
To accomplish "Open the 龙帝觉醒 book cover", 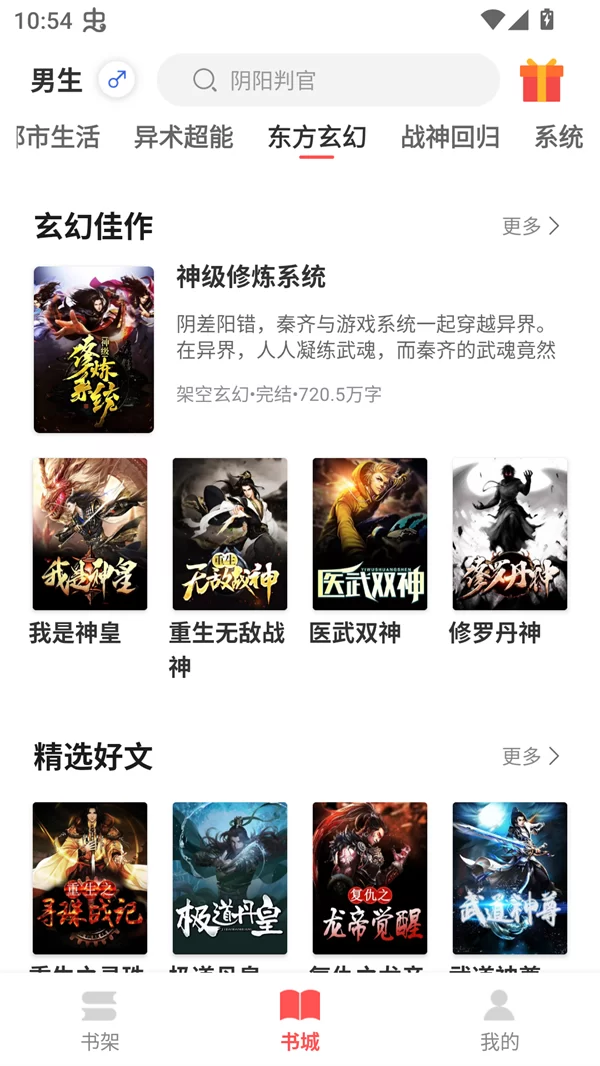I will (x=369, y=878).
